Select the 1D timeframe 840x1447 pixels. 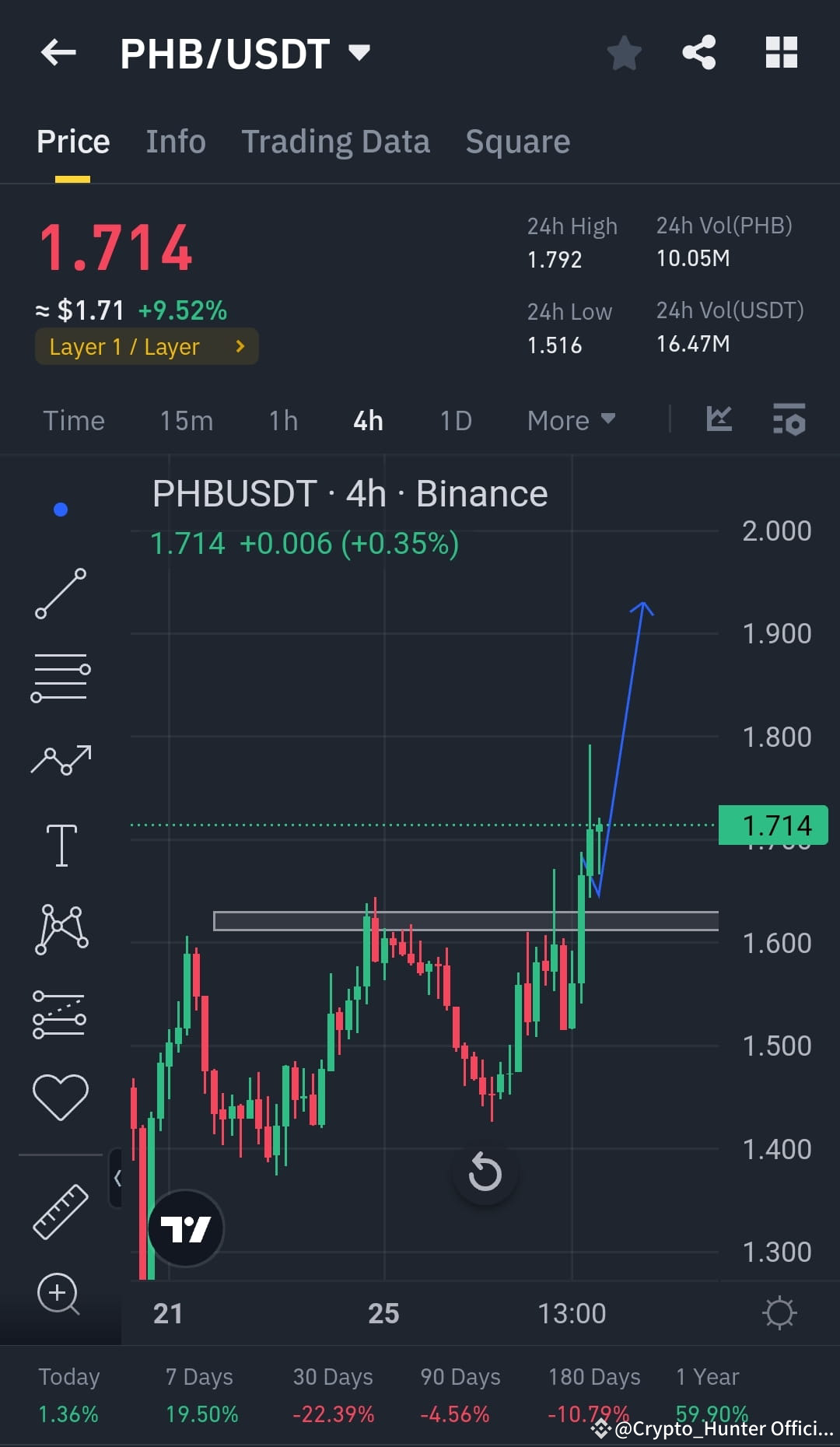[x=455, y=420]
